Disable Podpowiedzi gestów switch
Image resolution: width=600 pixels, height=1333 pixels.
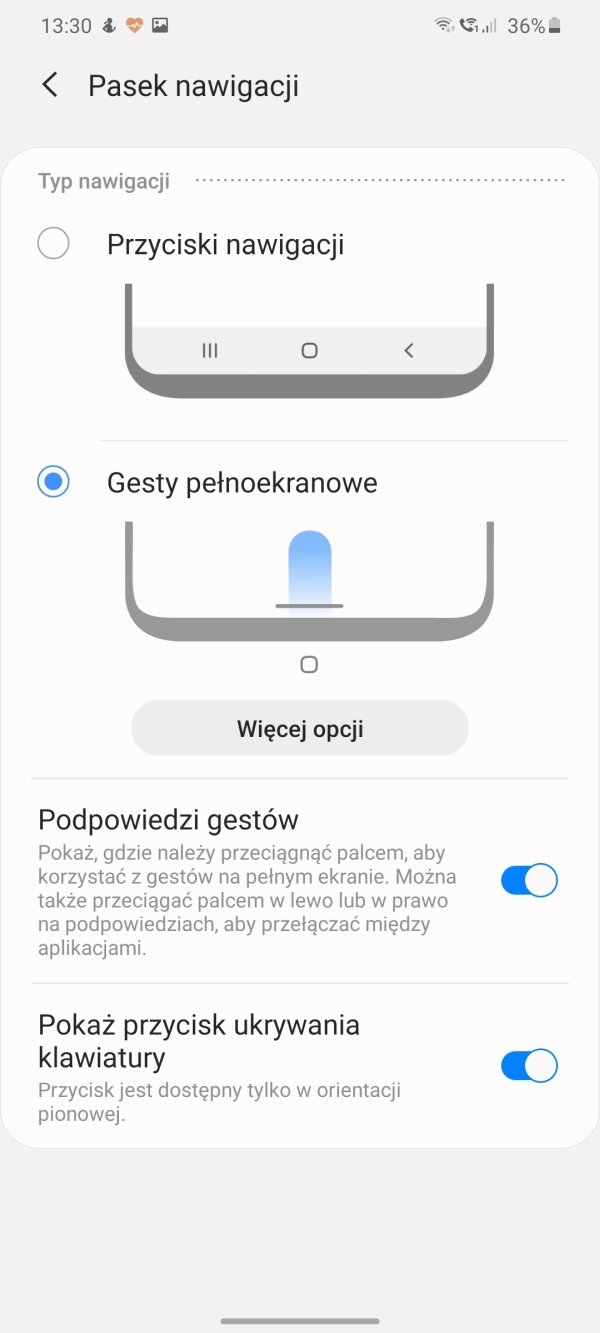pyautogui.click(x=529, y=881)
